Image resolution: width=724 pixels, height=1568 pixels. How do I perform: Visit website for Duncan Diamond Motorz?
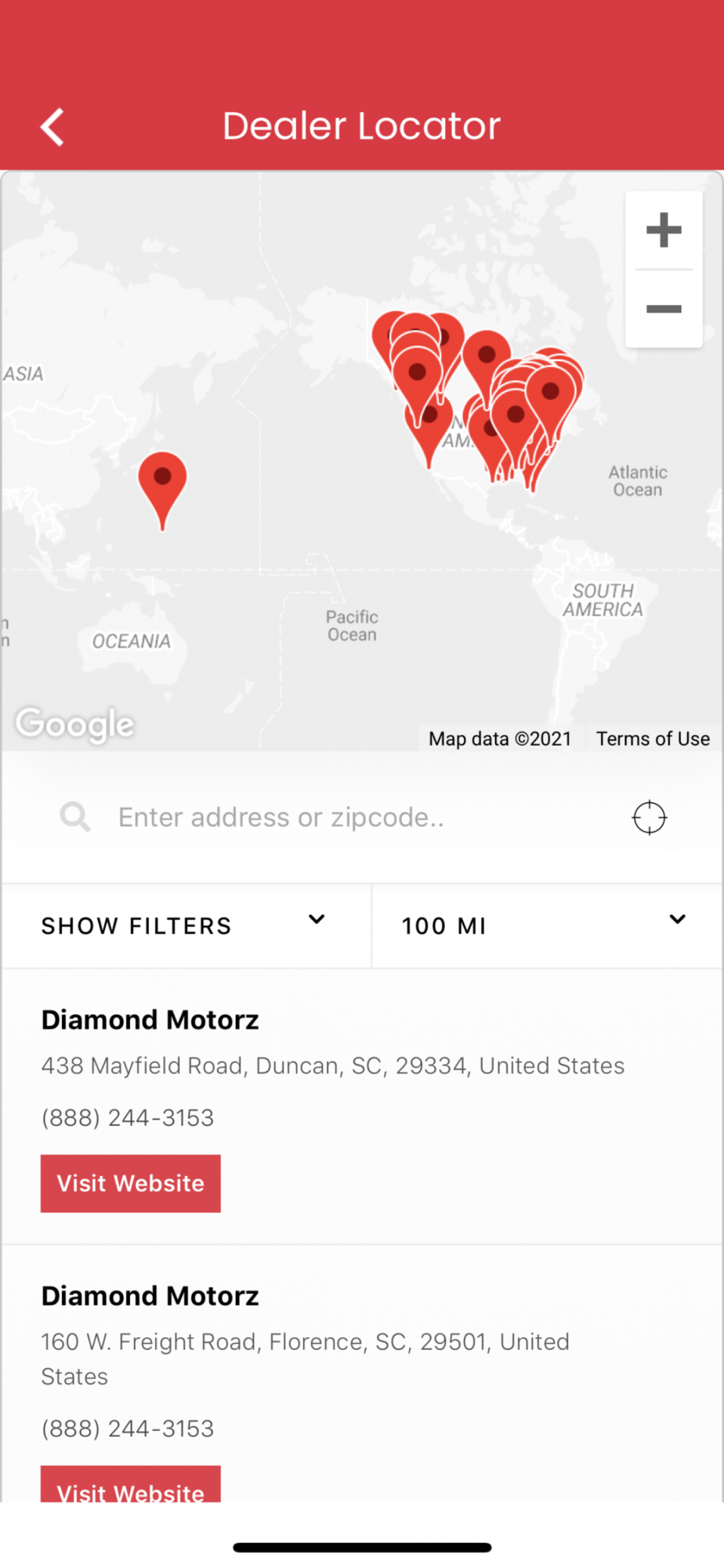[x=131, y=1183]
